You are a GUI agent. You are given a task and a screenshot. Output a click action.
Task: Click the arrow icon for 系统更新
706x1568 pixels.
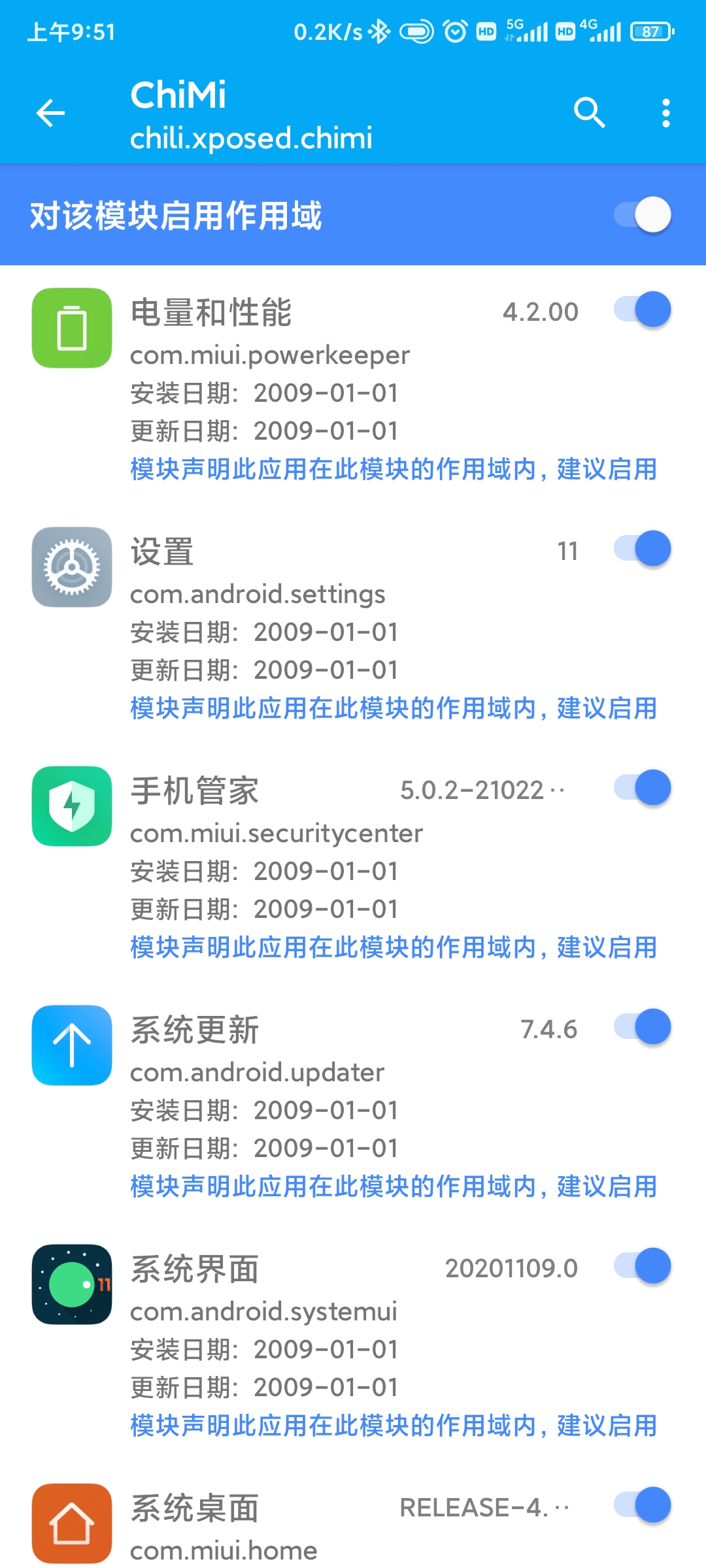click(x=71, y=1045)
